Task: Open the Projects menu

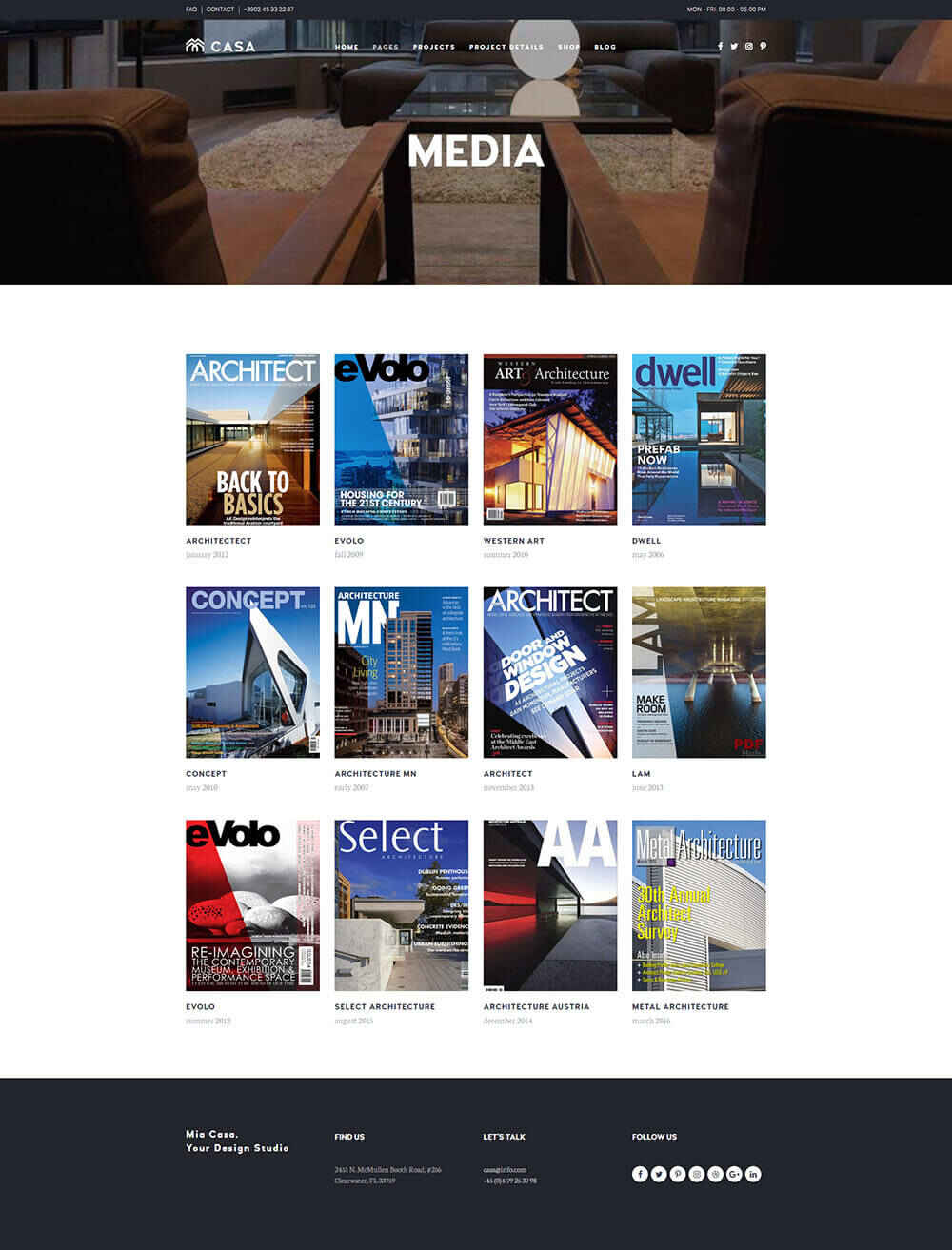Action: 433,47
